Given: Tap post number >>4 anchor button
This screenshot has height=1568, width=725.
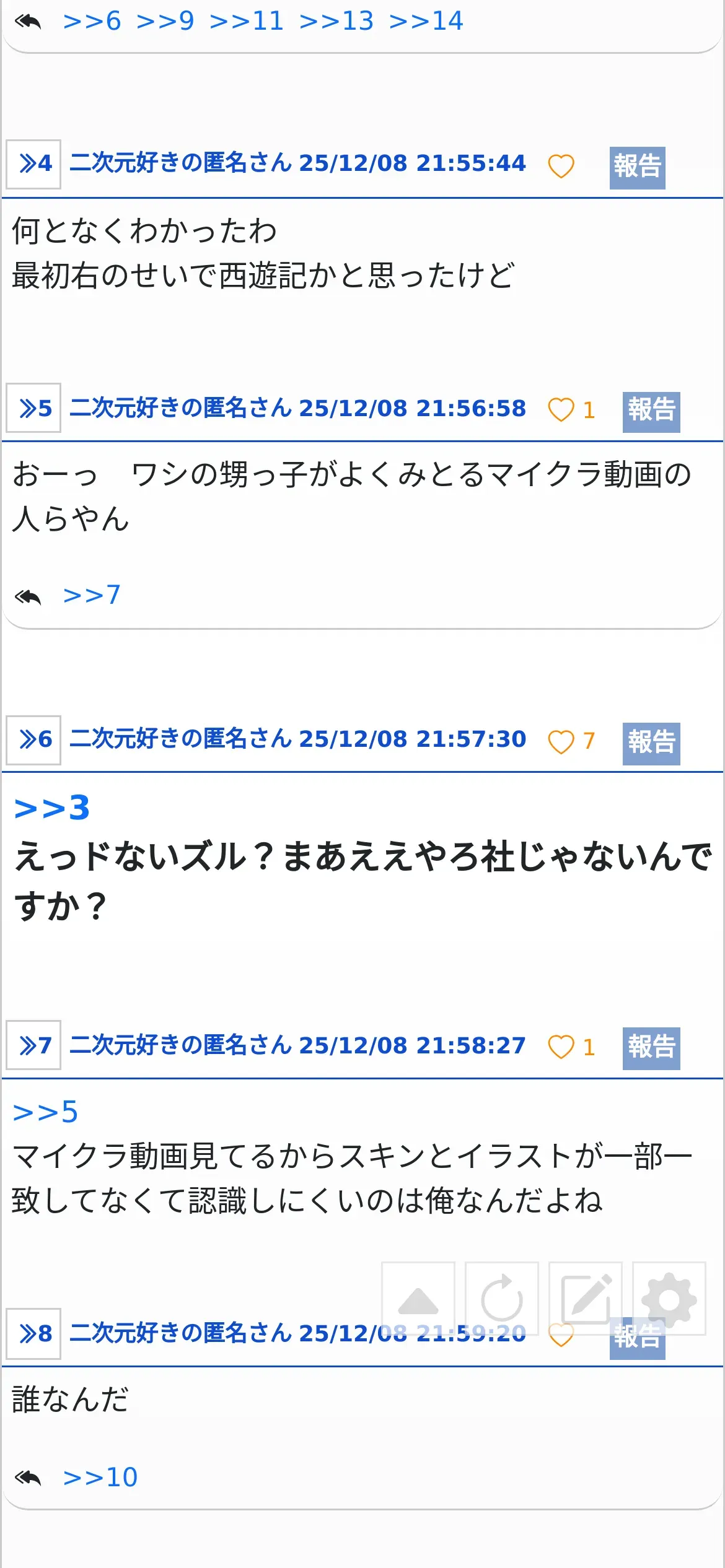Looking at the screenshot, I should tap(33, 164).
